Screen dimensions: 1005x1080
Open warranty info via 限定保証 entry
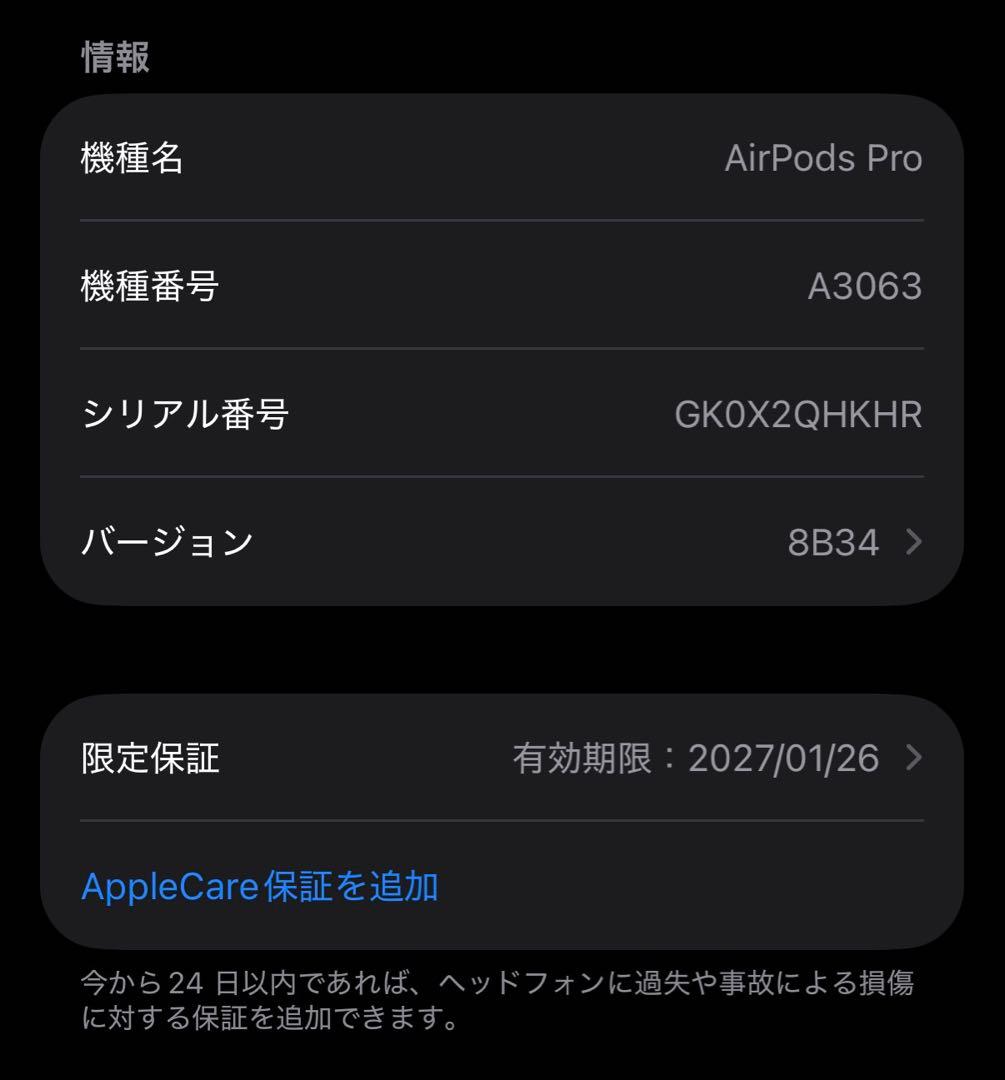400,759
